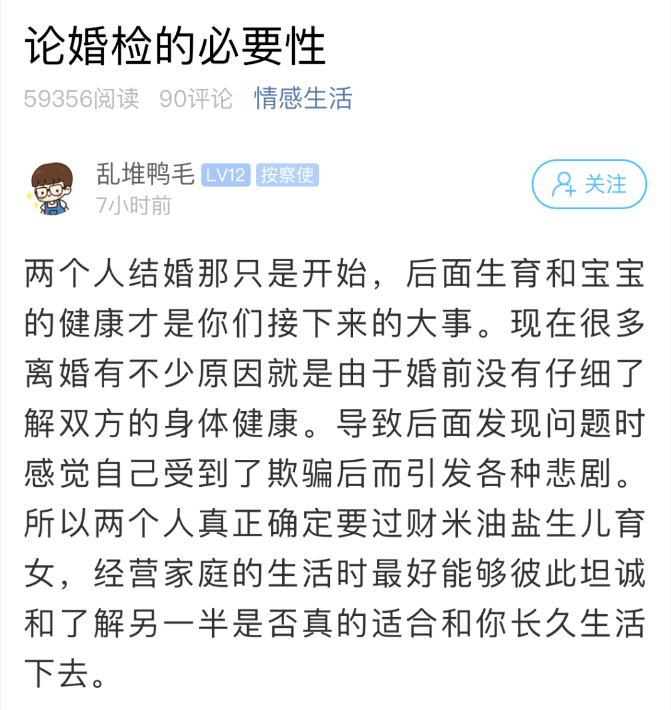Tap the username 乱堆鸭毛
Image resolution: width=671 pixels, height=710 pixels.
point(144,174)
